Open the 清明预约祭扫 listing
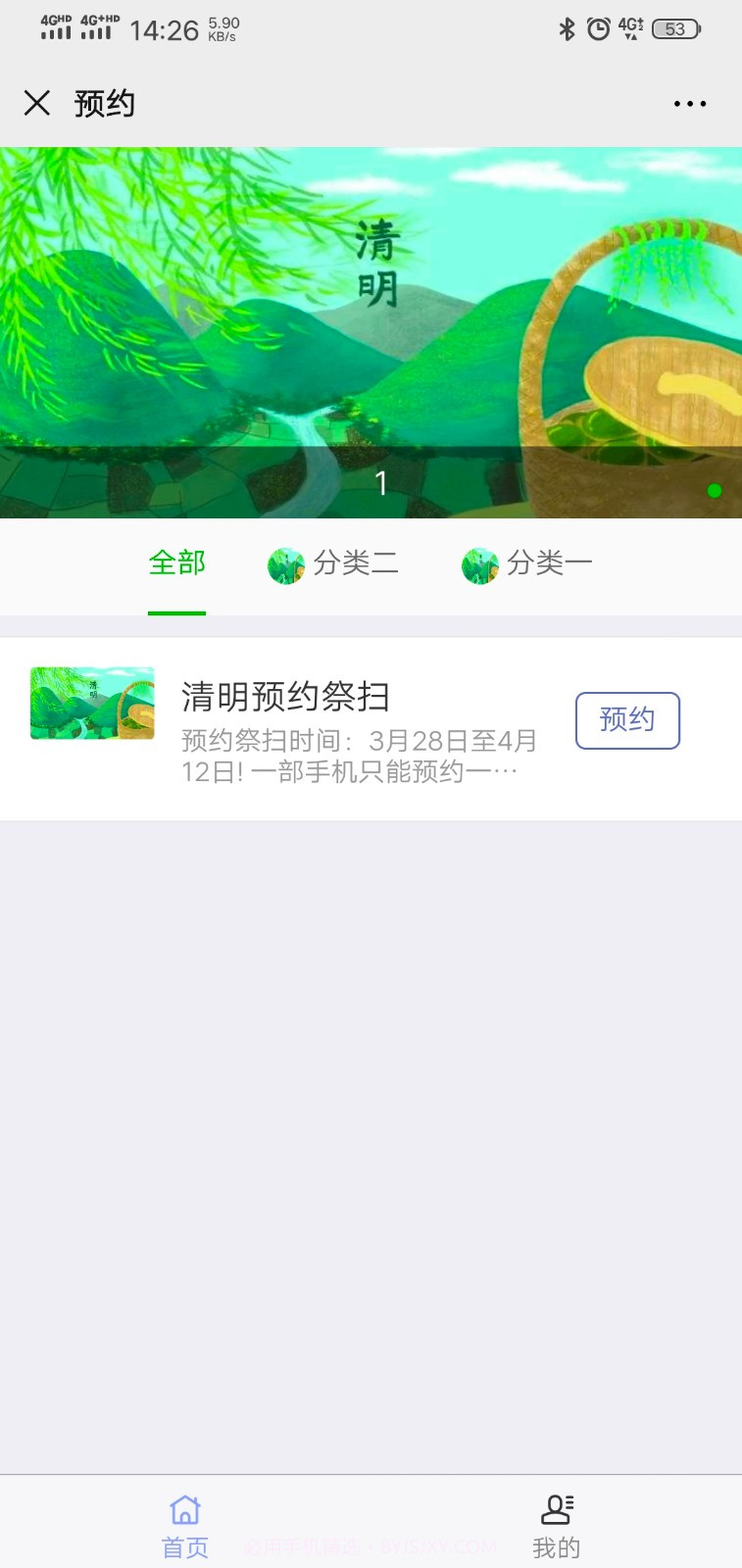 coord(286,699)
